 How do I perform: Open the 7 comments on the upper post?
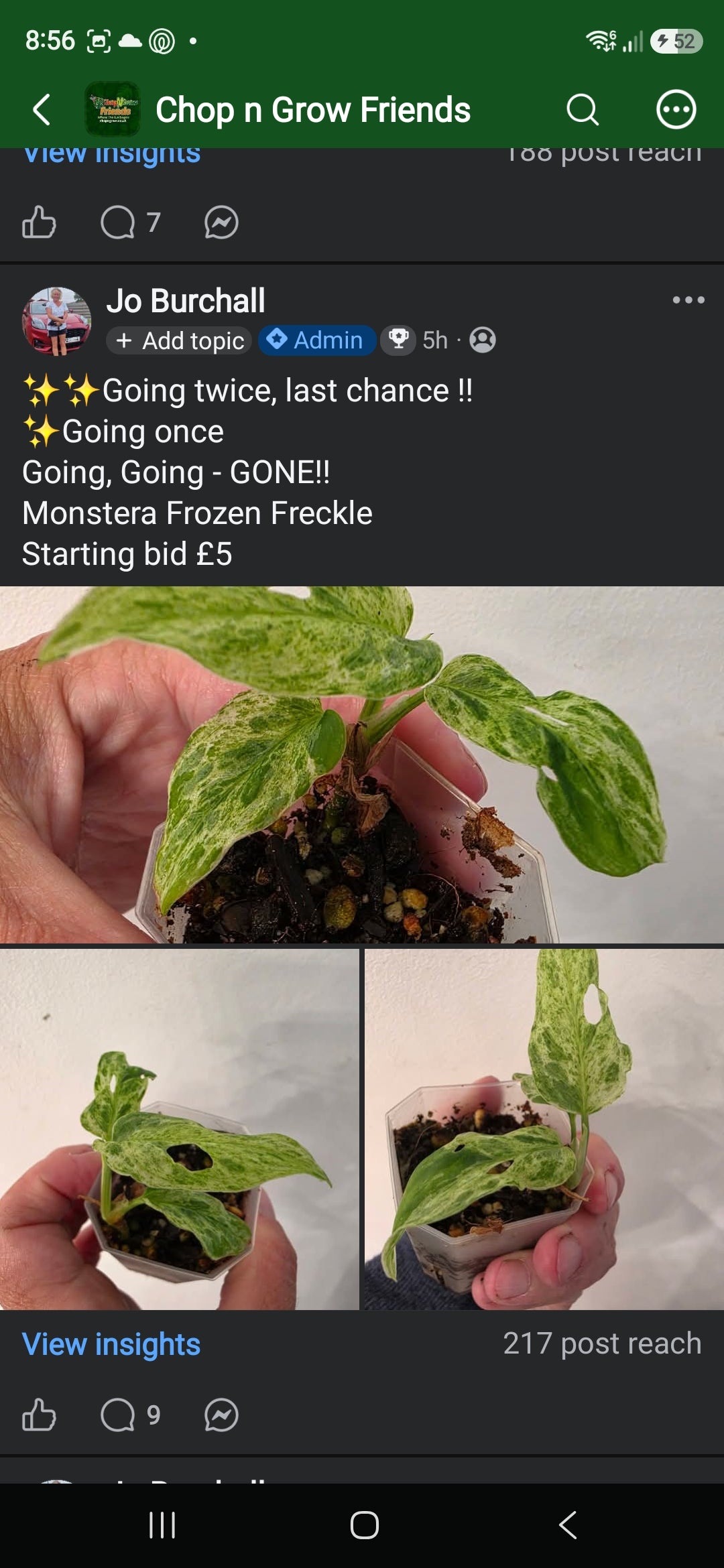[x=130, y=222]
